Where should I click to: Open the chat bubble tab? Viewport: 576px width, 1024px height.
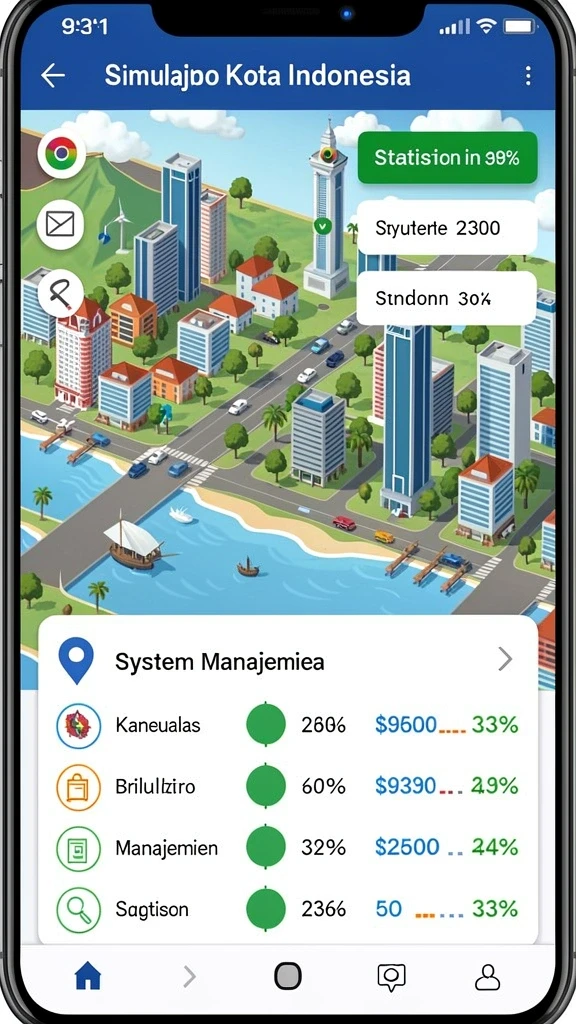pos(391,978)
